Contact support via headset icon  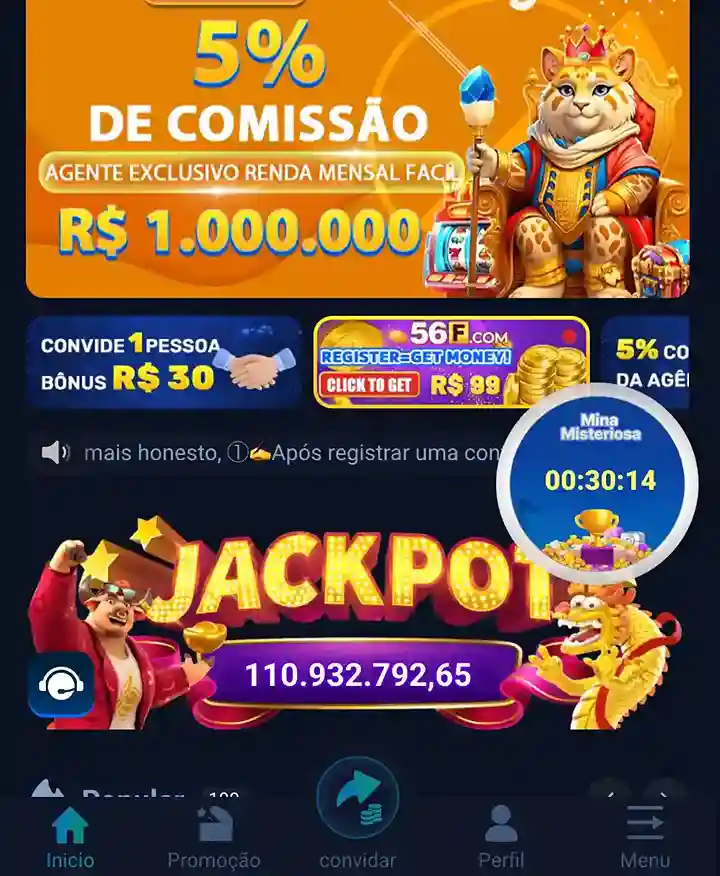pyautogui.click(x=61, y=685)
